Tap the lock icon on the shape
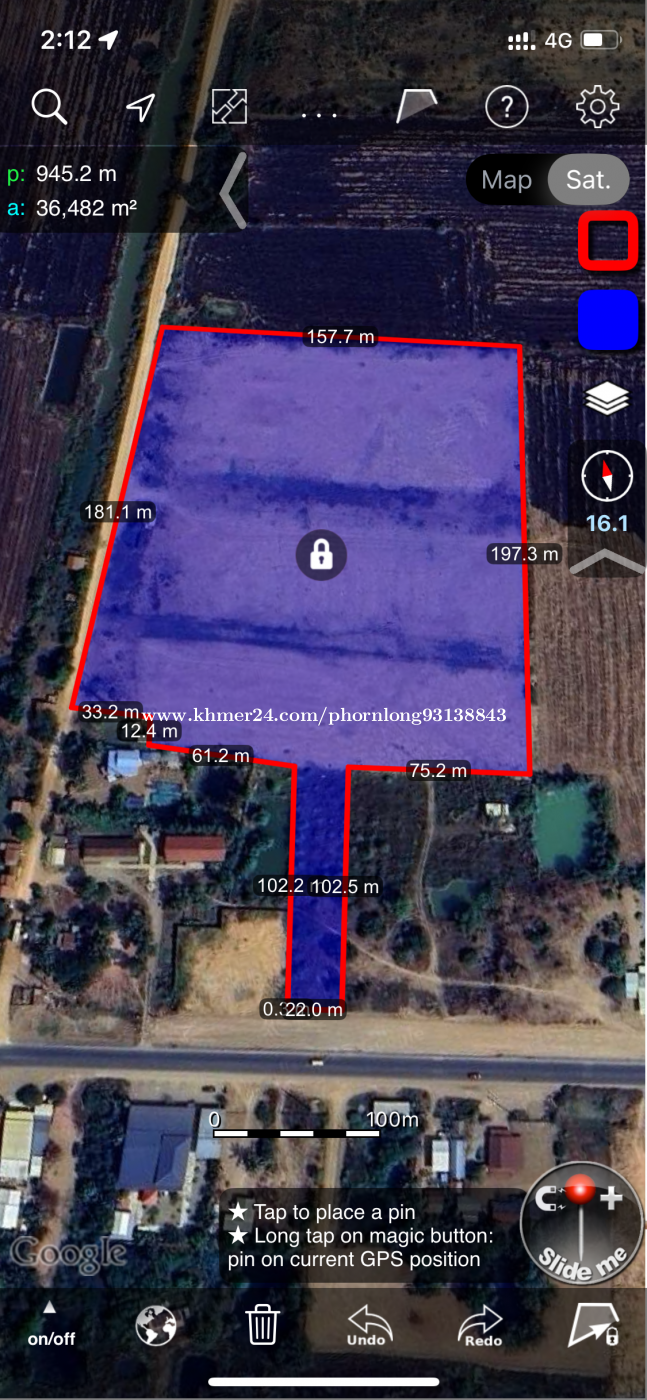647x1400 pixels. pos(321,553)
